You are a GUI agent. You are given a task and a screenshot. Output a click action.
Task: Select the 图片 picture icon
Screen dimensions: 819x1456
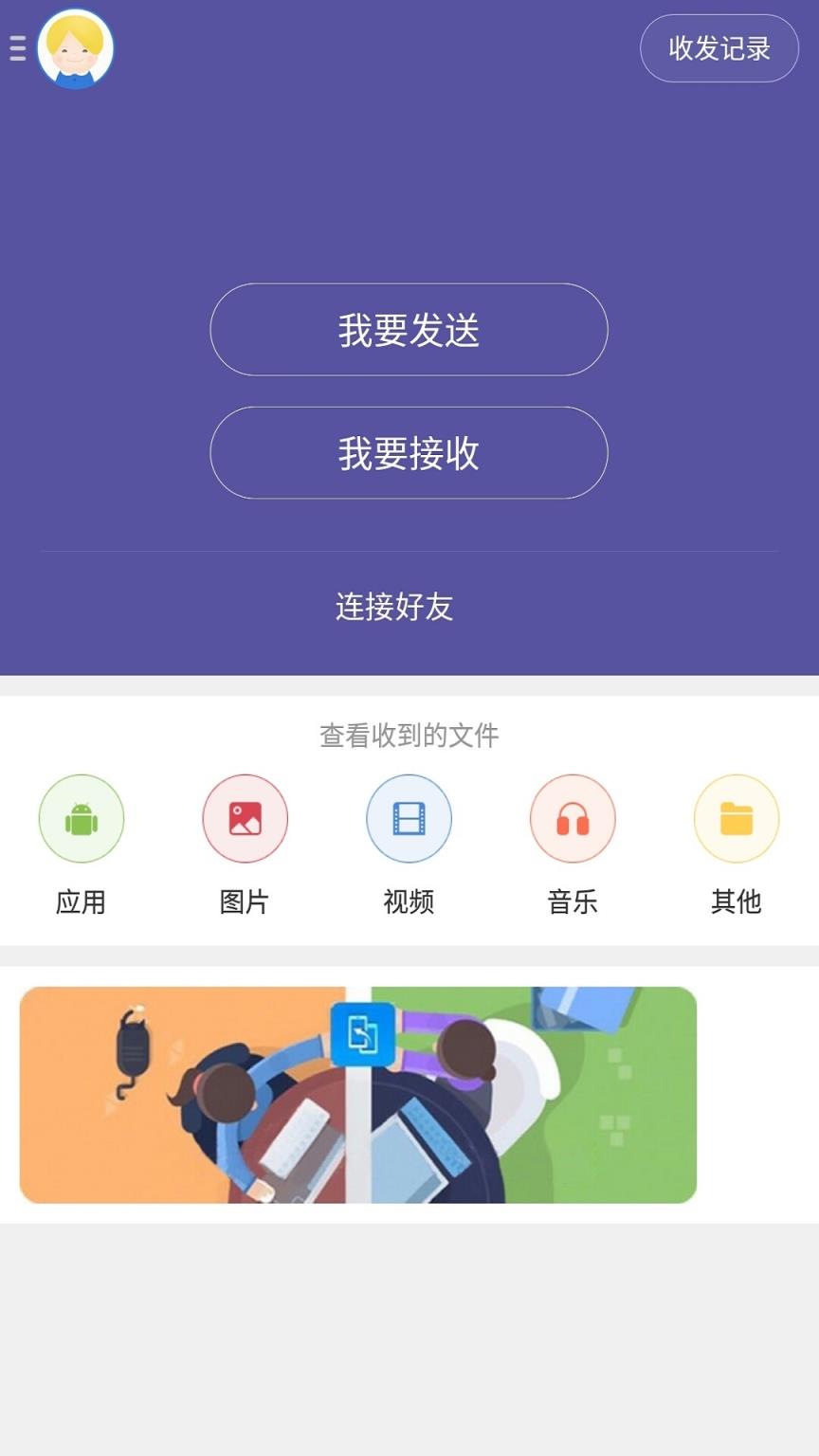(x=245, y=817)
